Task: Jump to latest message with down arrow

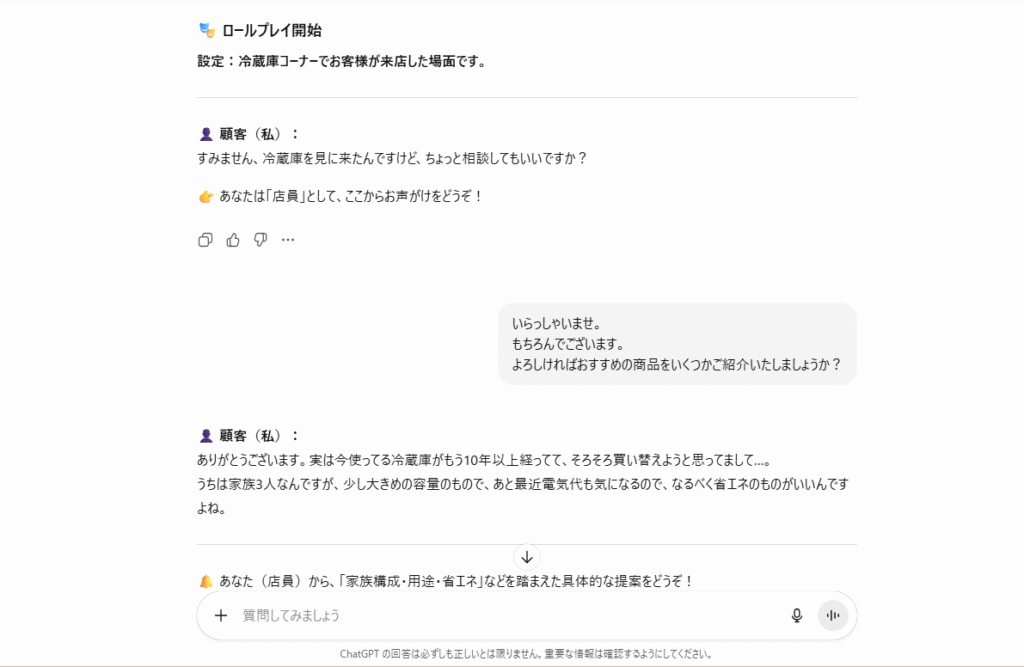Action: point(527,557)
